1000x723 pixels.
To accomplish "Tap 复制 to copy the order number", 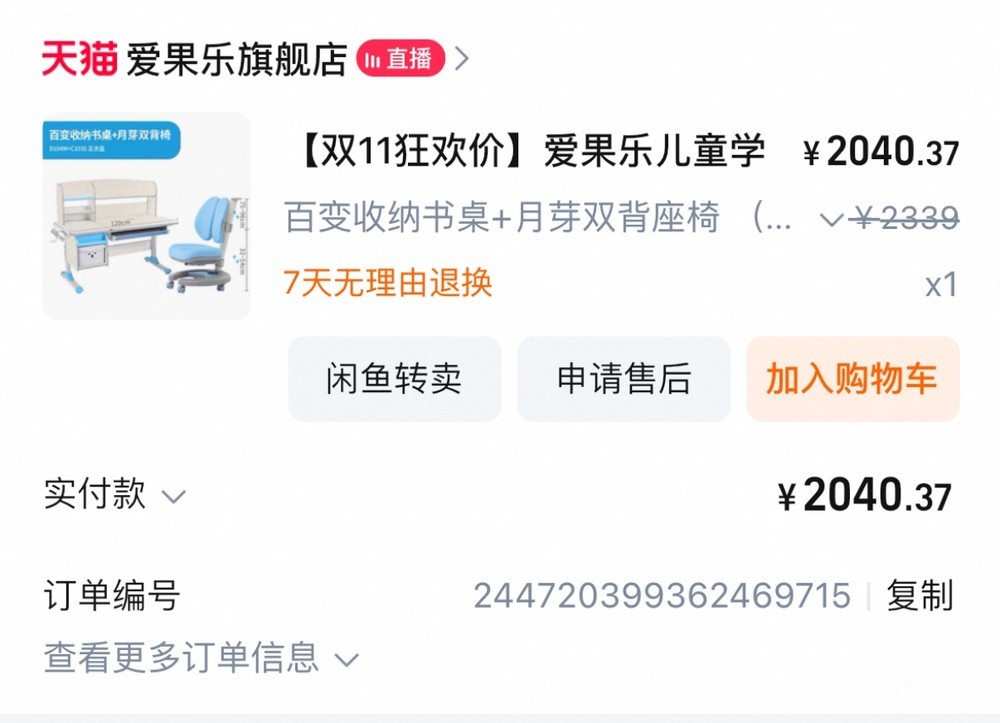I will pyautogui.click(x=920, y=595).
